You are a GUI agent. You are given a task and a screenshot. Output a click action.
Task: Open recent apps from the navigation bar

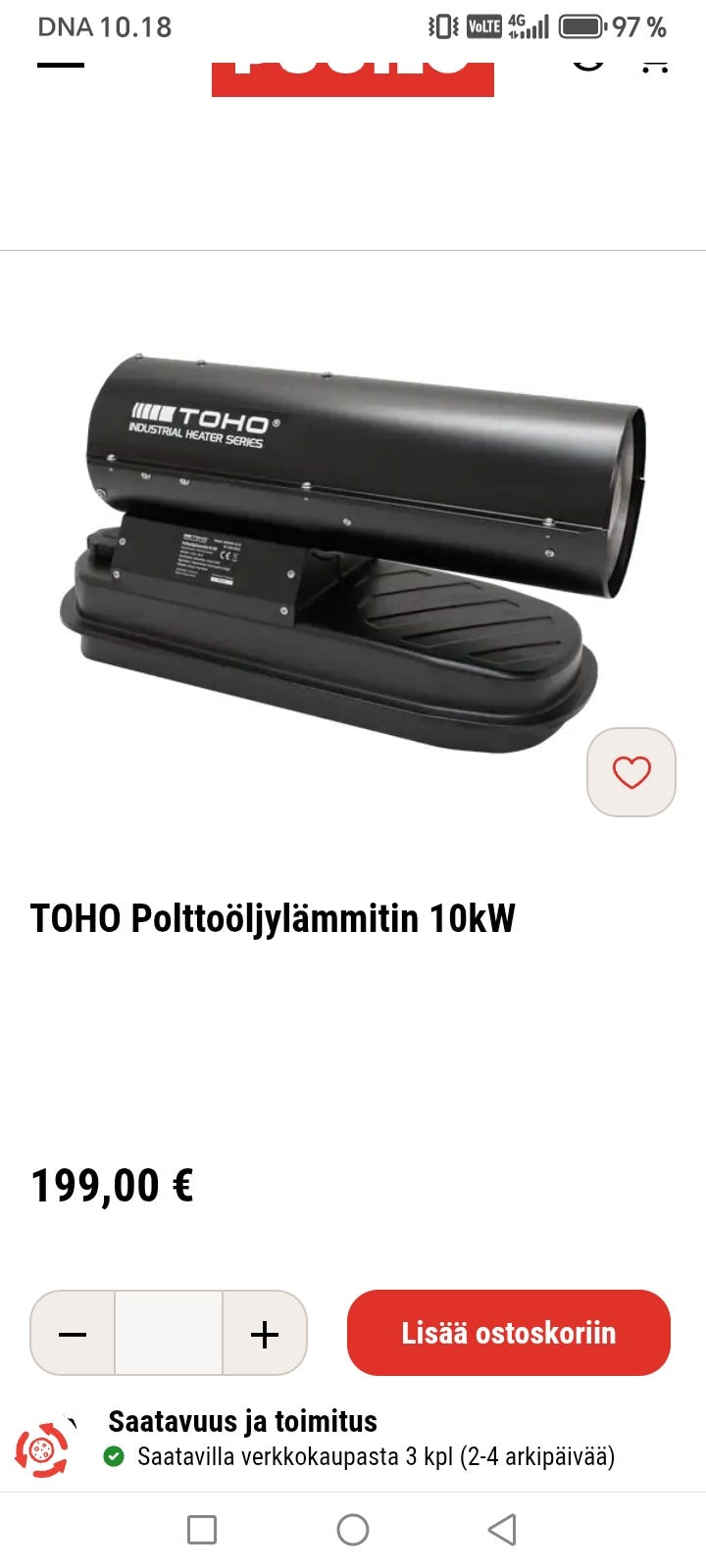tap(202, 1529)
